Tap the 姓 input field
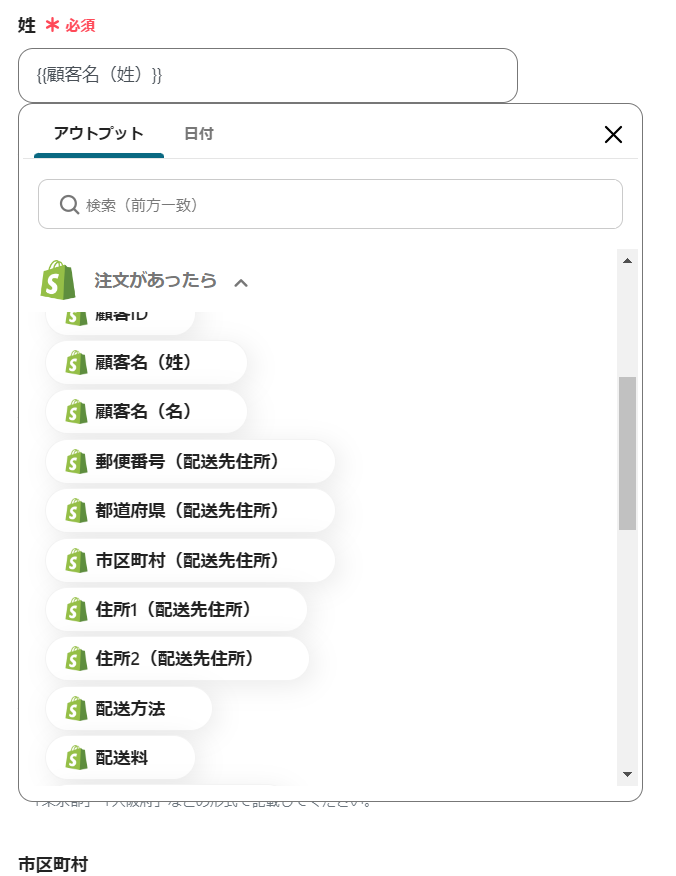Image resolution: width=676 pixels, height=876 pixels. [267, 75]
